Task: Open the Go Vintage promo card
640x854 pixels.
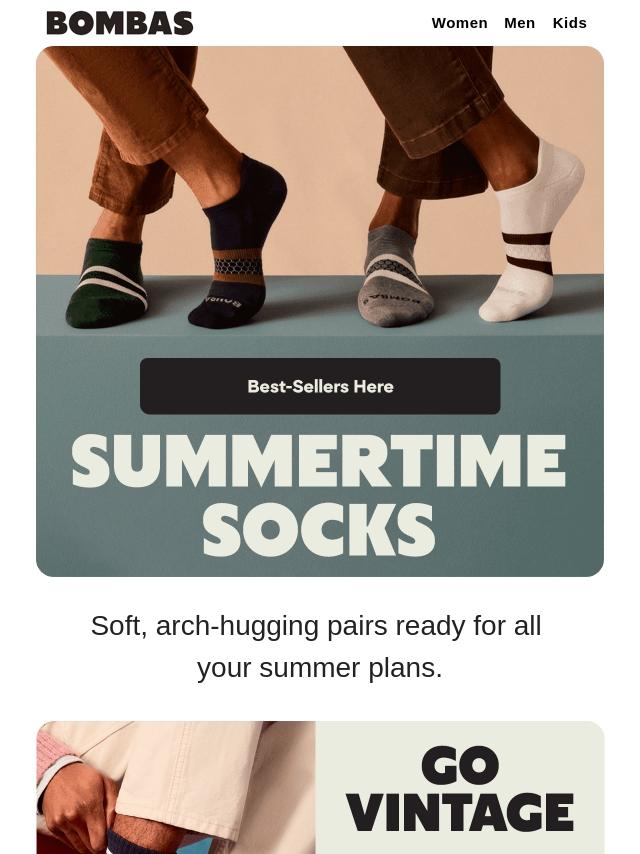Action: pyautogui.click(x=320, y=788)
